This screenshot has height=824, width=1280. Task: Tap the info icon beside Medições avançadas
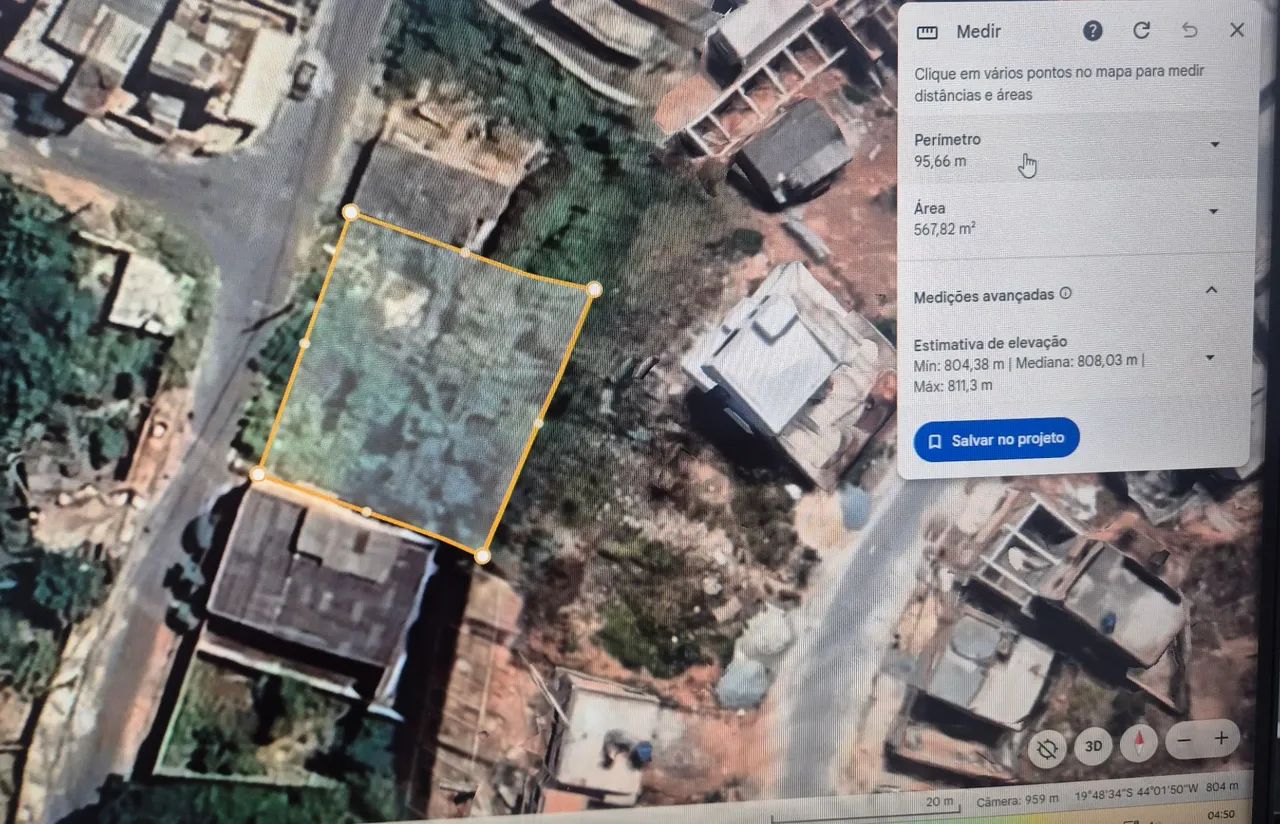tap(1066, 294)
